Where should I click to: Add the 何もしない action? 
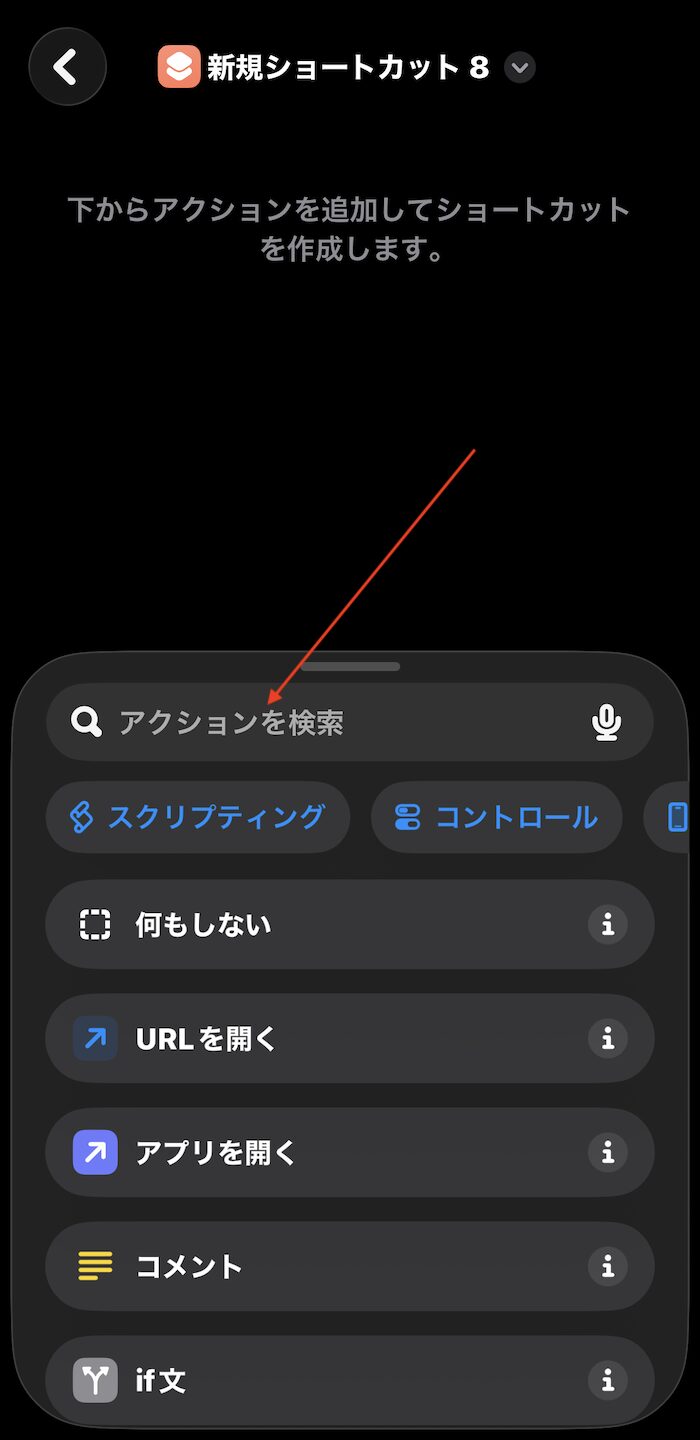click(300, 925)
